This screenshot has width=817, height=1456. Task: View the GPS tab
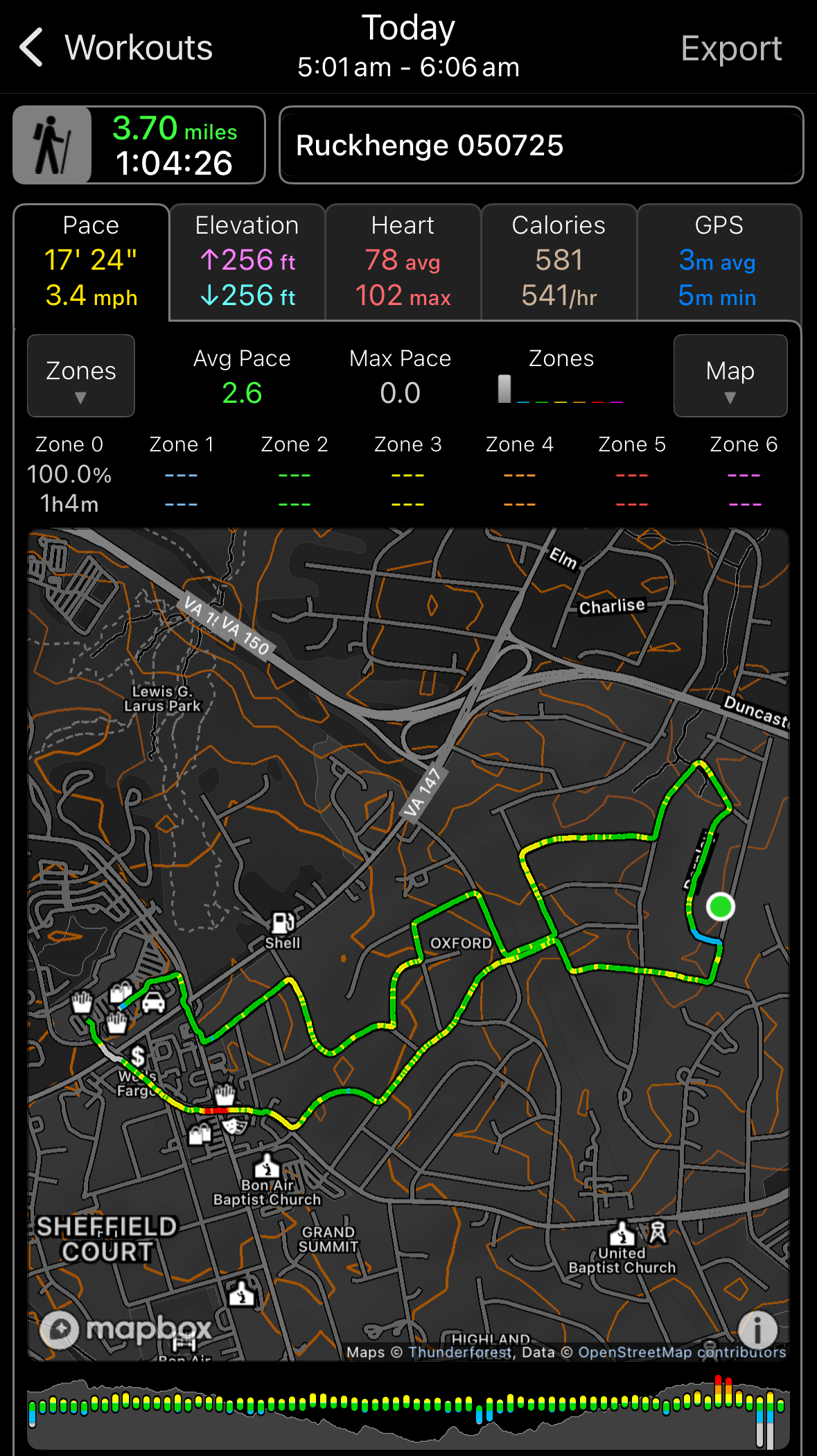(x=718, y=262)
